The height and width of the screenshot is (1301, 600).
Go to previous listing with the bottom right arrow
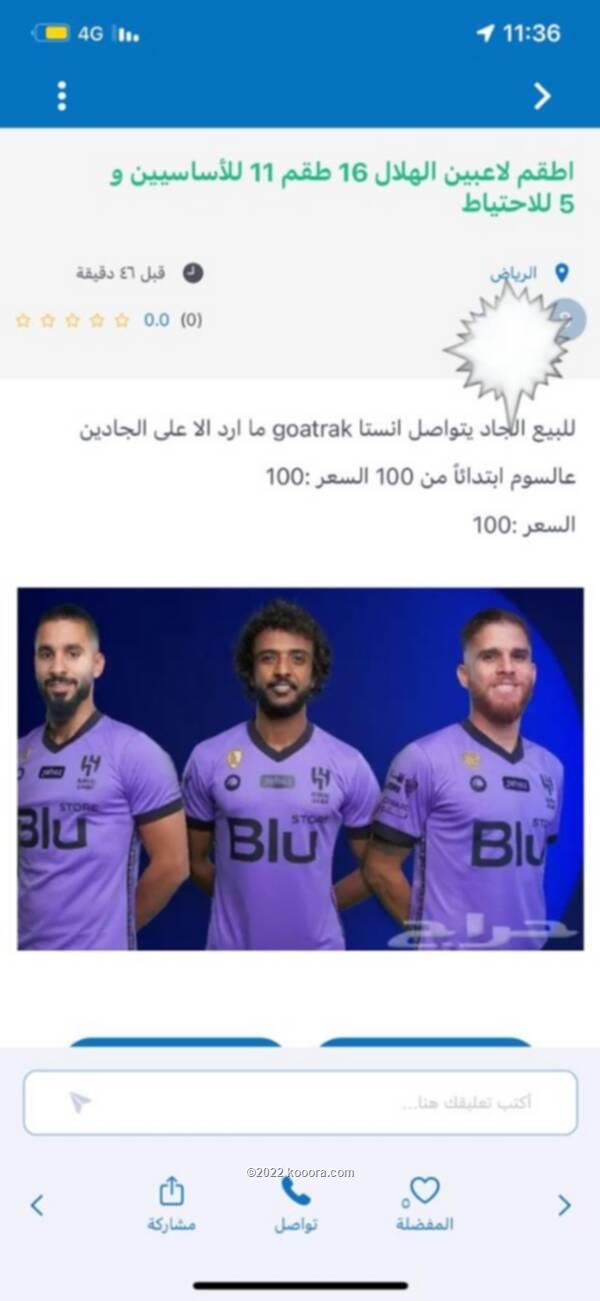point(564,1205)
